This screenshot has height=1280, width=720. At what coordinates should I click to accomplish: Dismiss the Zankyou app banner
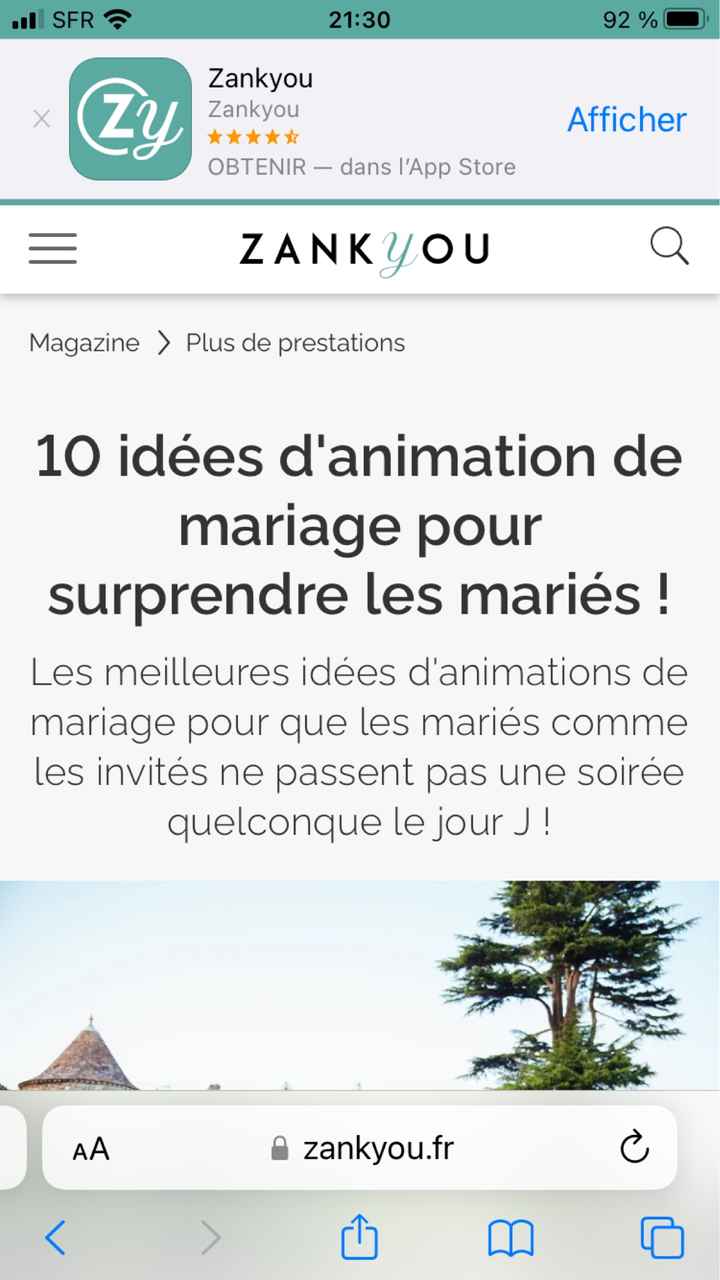pos(41,119)
